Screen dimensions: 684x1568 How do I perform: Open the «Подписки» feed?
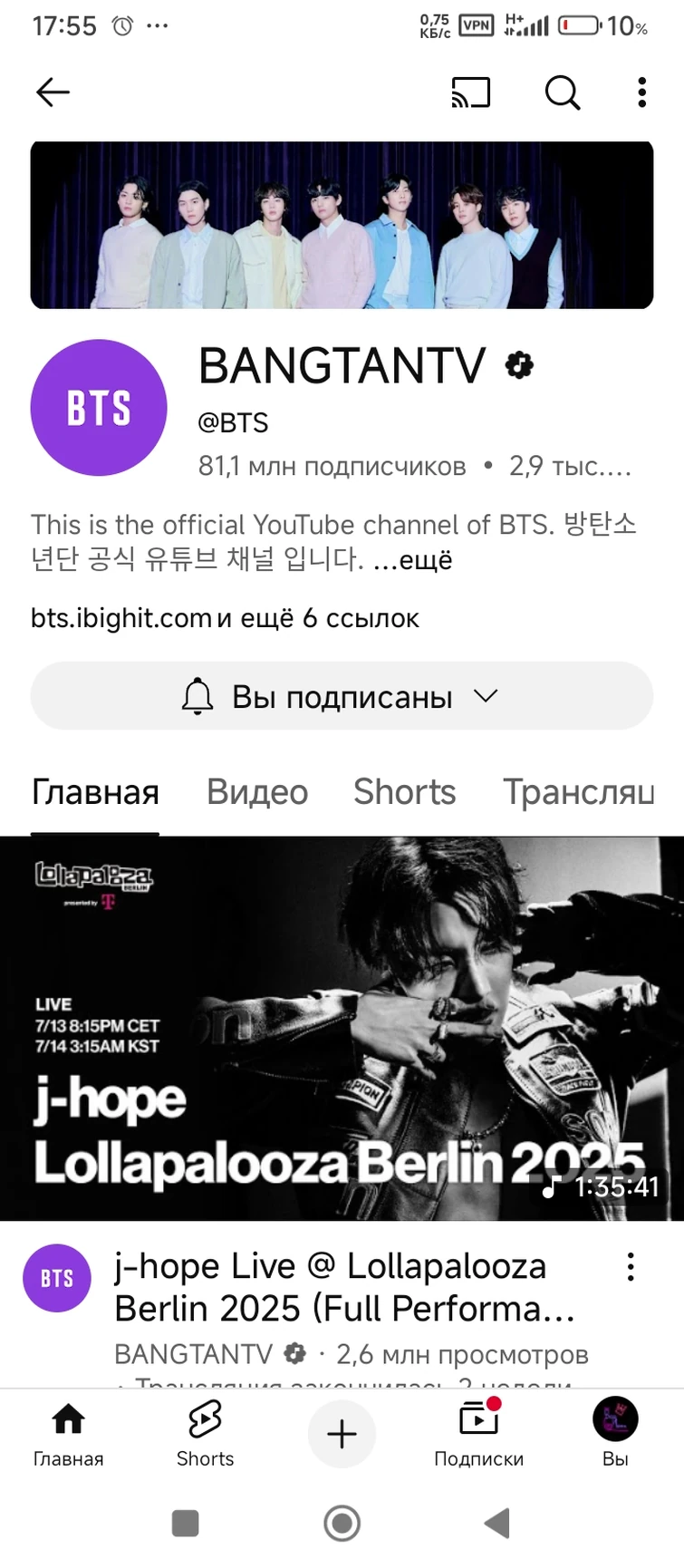(478, 1433)
